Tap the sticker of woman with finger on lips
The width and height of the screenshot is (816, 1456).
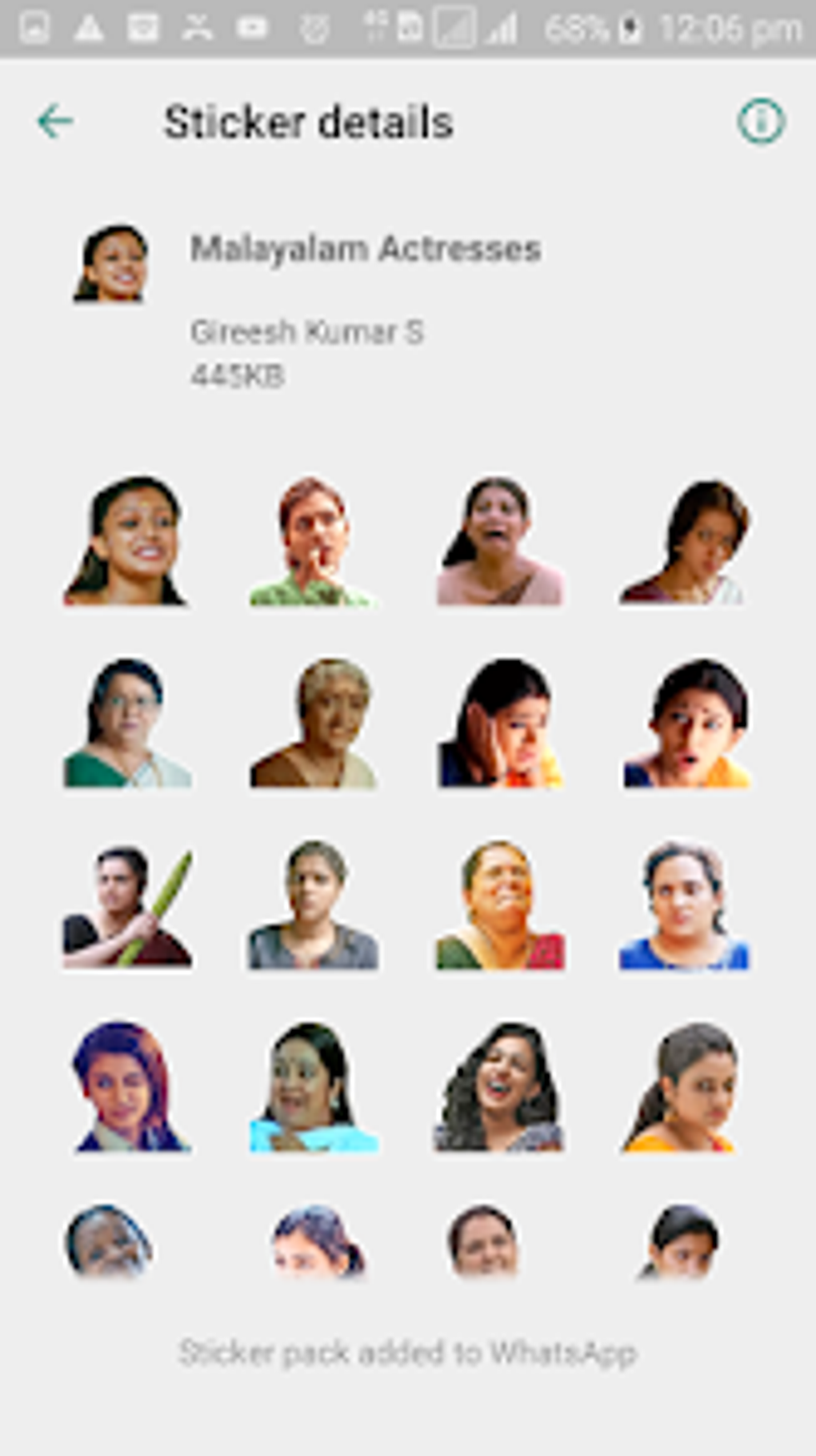click(313, 542)
